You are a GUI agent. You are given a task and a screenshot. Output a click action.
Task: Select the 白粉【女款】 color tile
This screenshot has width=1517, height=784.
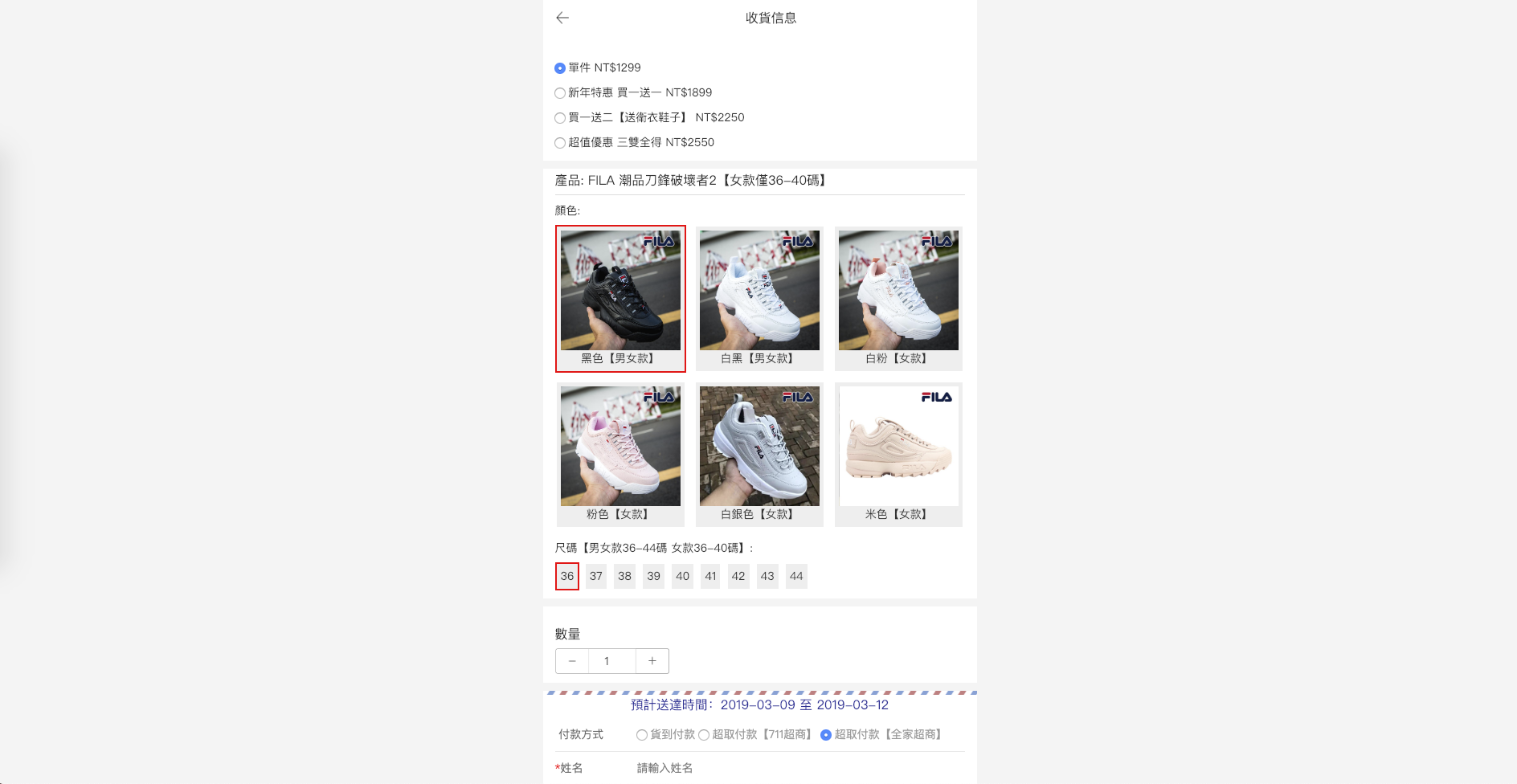(x=898, y=298)
